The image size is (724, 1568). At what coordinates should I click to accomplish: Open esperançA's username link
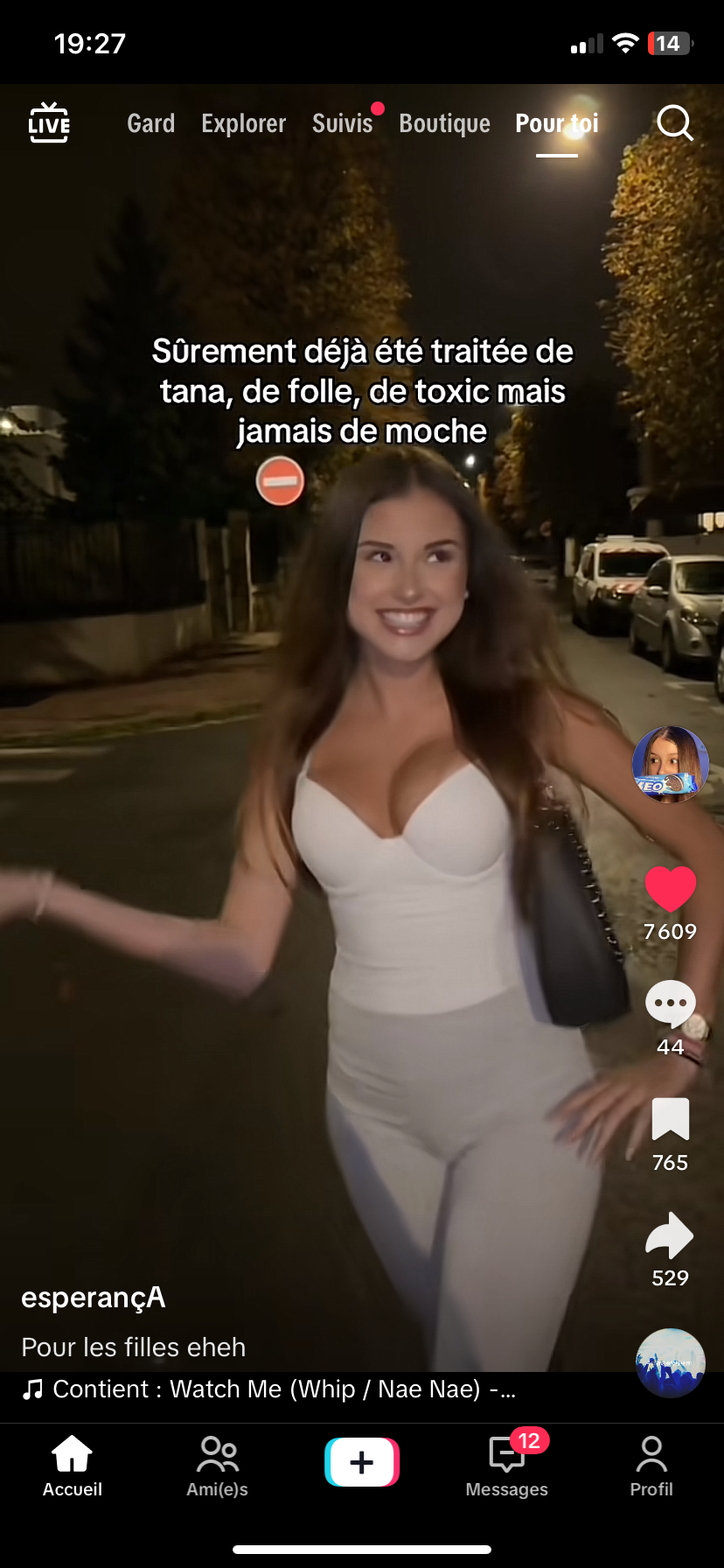(x=93, y=1297)
